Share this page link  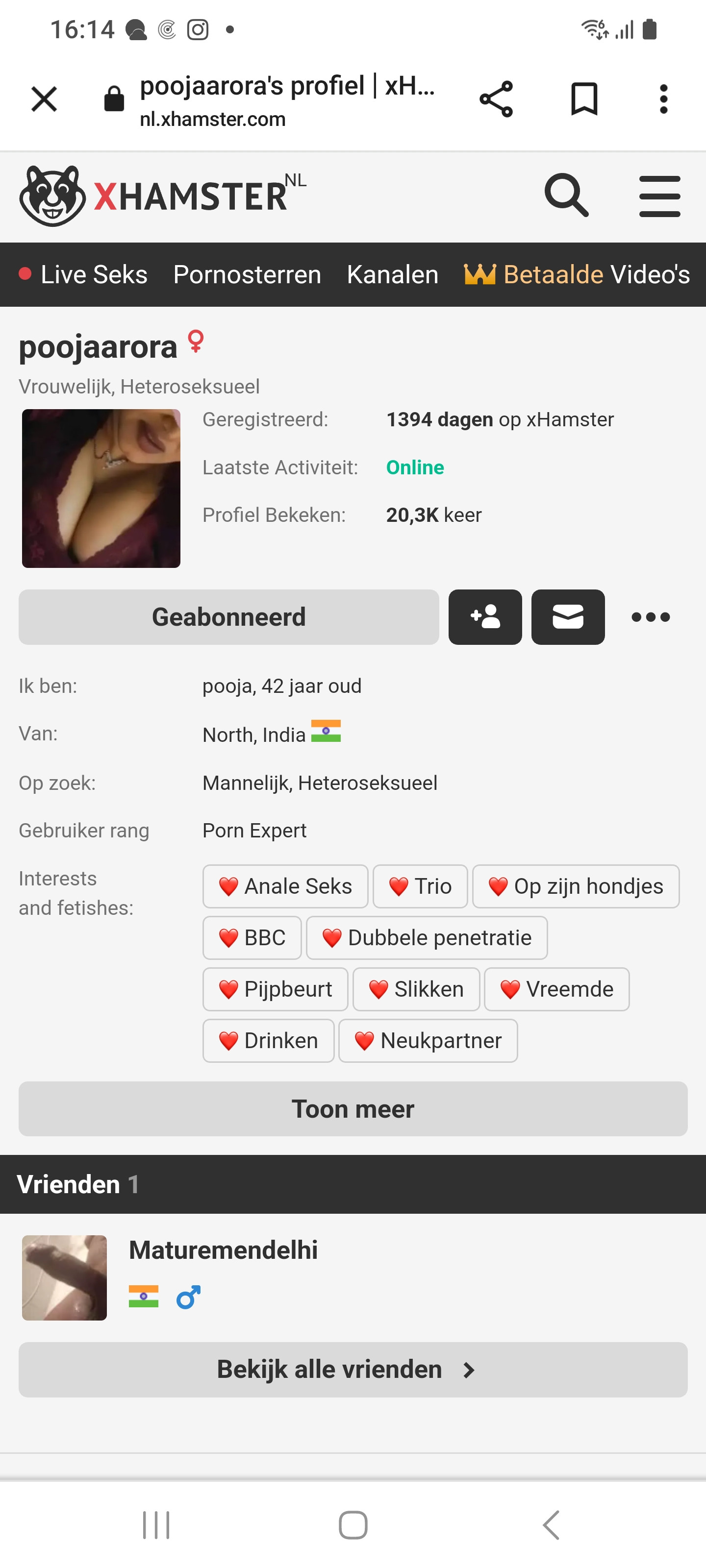click(x=496, y=99)
